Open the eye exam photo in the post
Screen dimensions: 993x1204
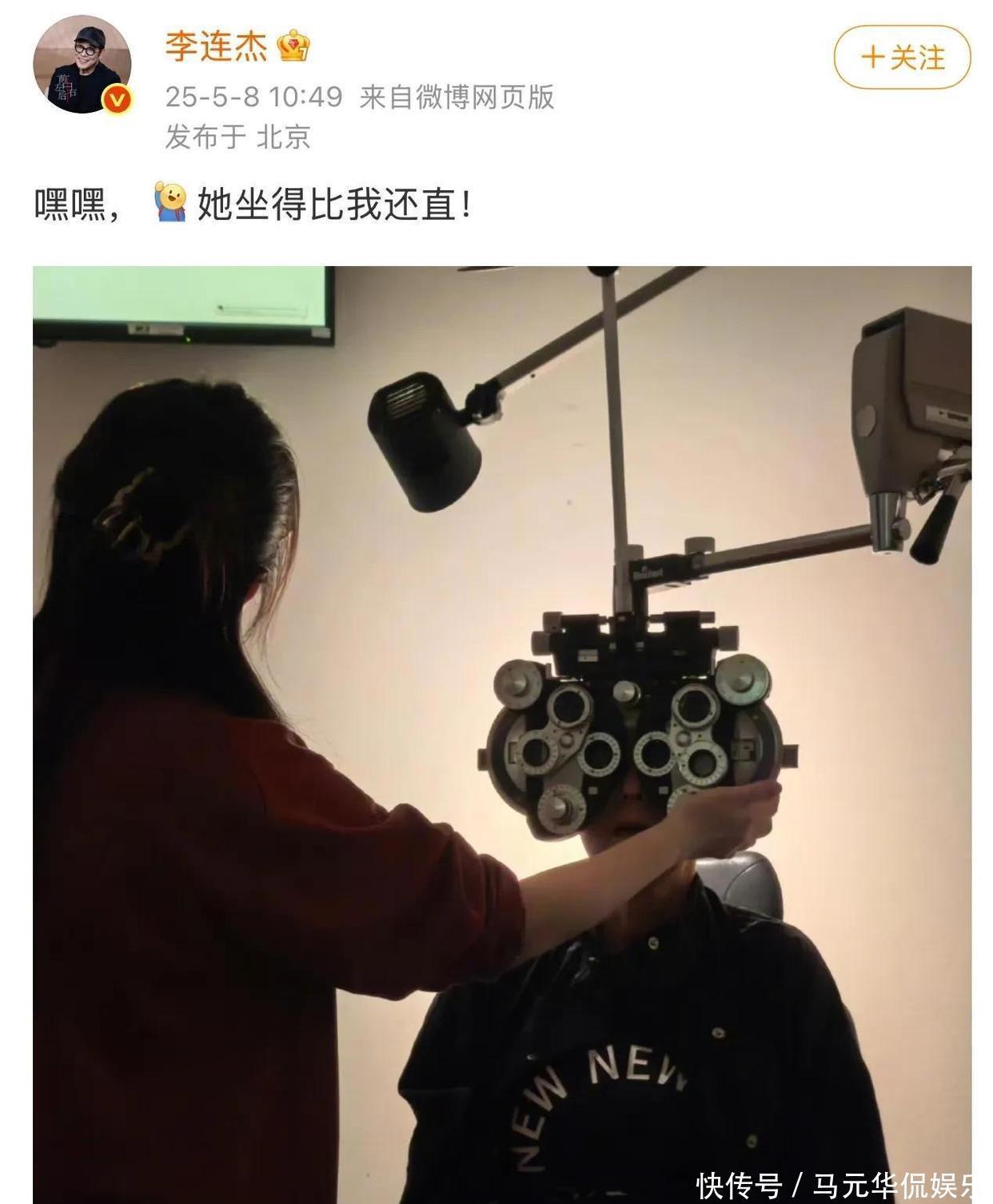pos(502,734)
